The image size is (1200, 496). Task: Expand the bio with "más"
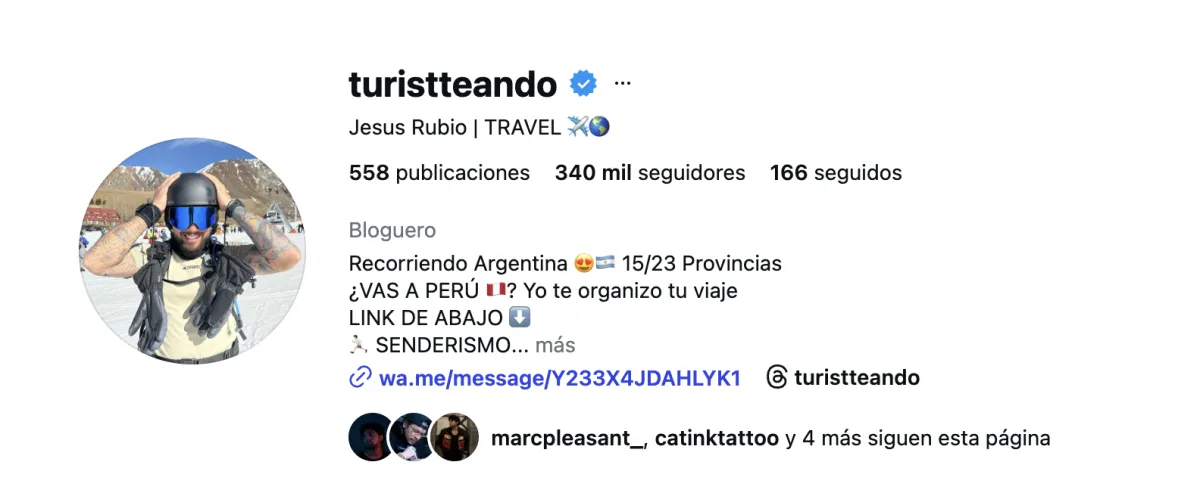click(x=555, y=345)
